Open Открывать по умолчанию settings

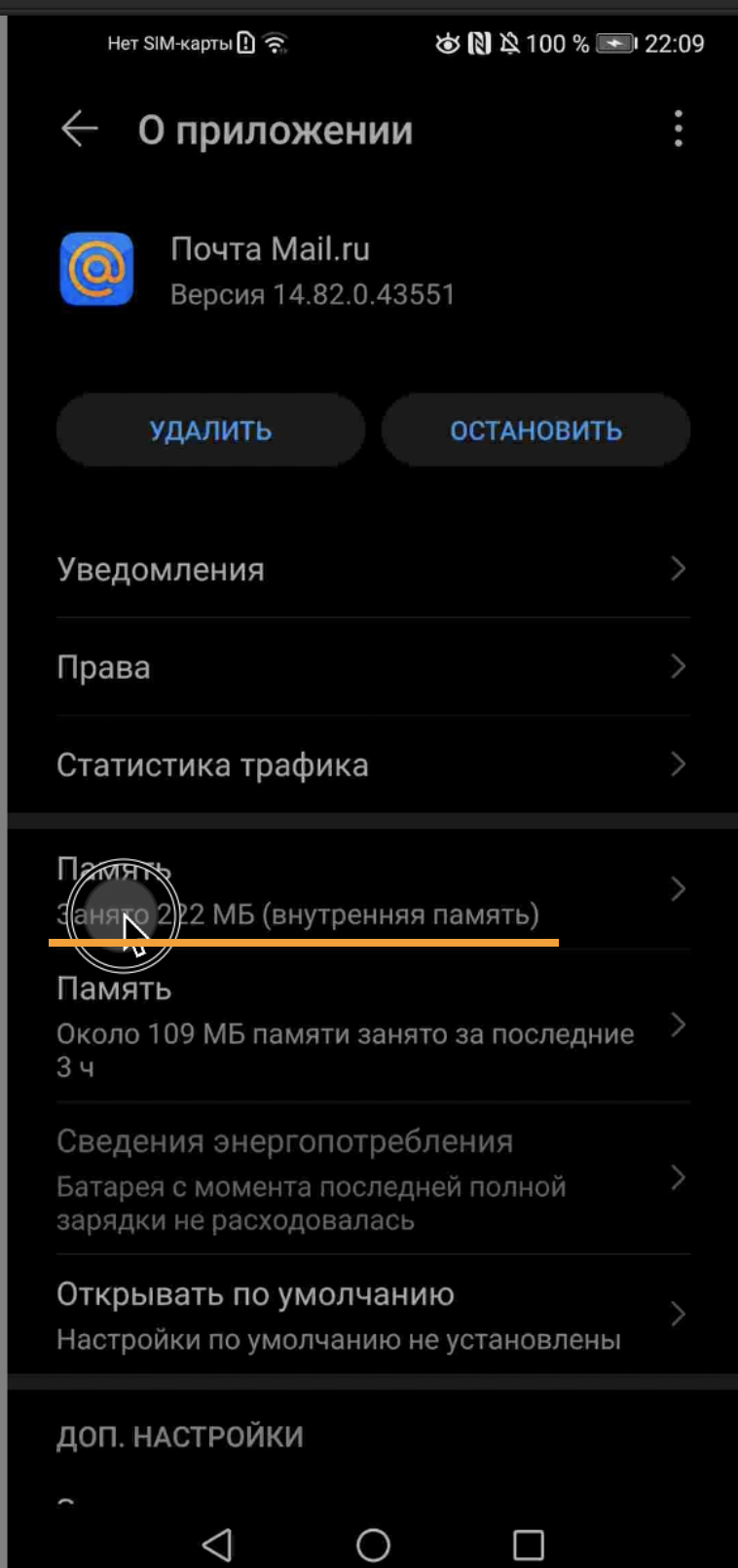coord(370,1315)
